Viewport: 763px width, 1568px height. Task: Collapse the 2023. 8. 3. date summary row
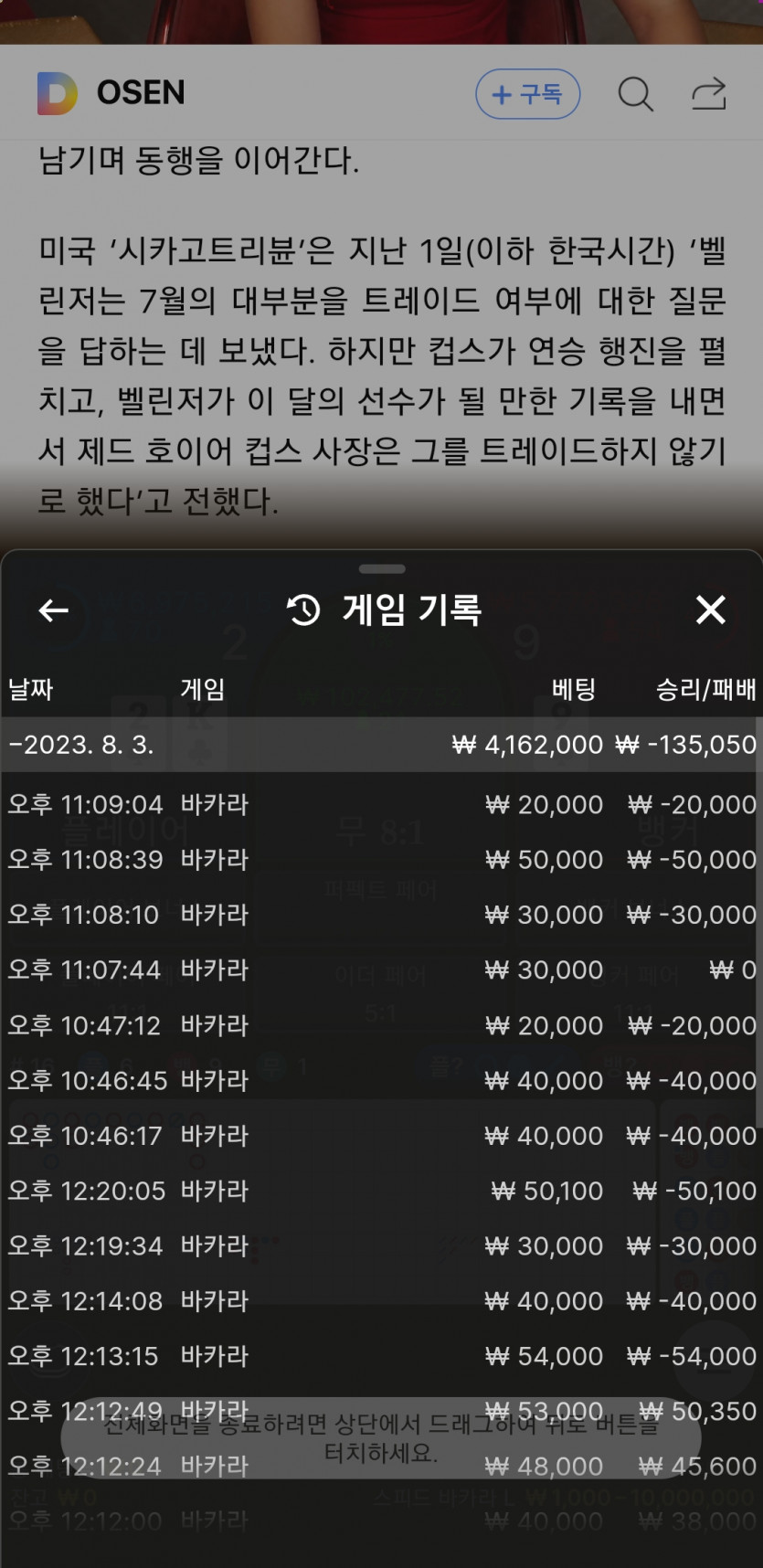pyautogui.click(x=381, y=745)
